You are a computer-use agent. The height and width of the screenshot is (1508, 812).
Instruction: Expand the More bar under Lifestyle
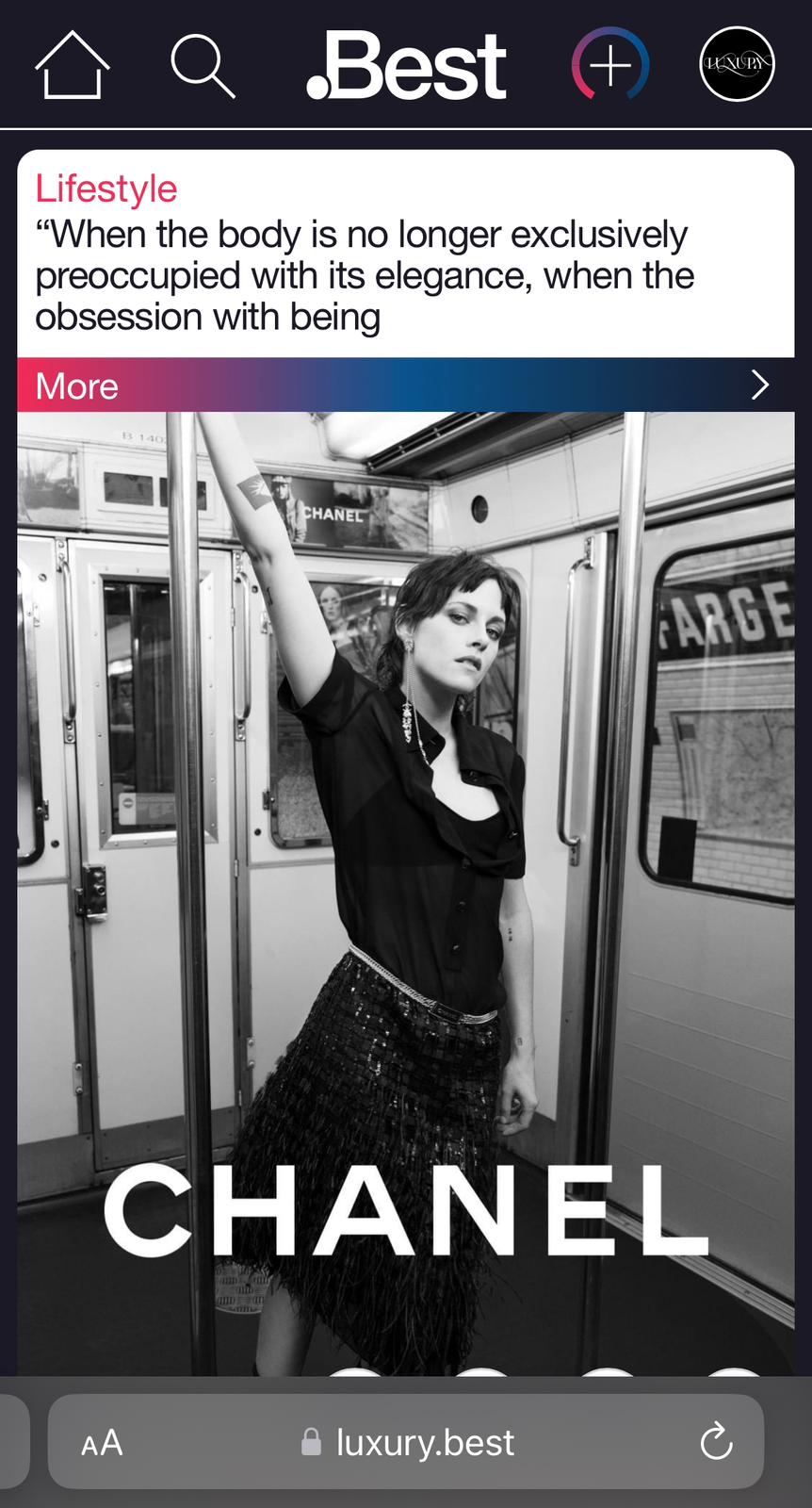tap(405, 385)
